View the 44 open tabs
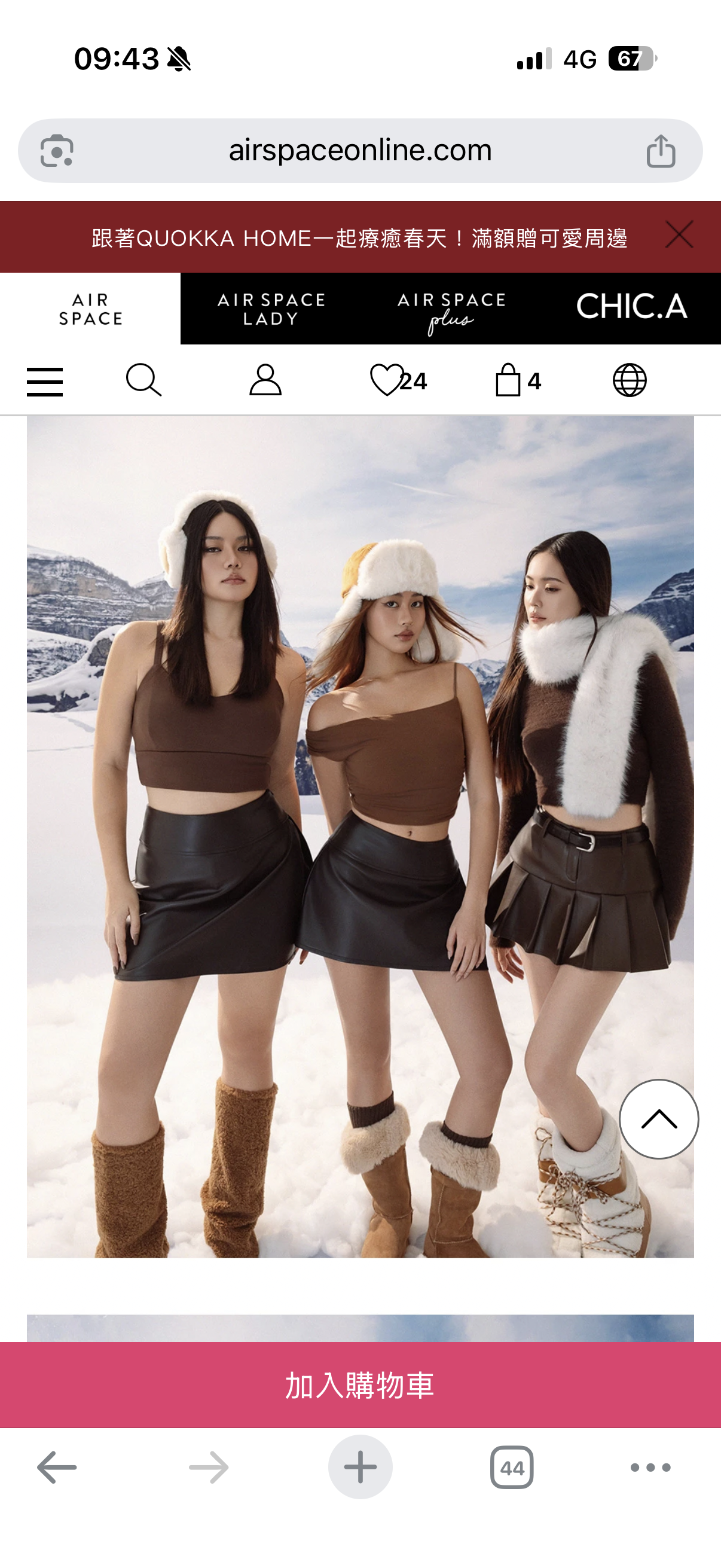Image resolution: width=721 pixels, height=1568 pixels. tap(512, 1468)
